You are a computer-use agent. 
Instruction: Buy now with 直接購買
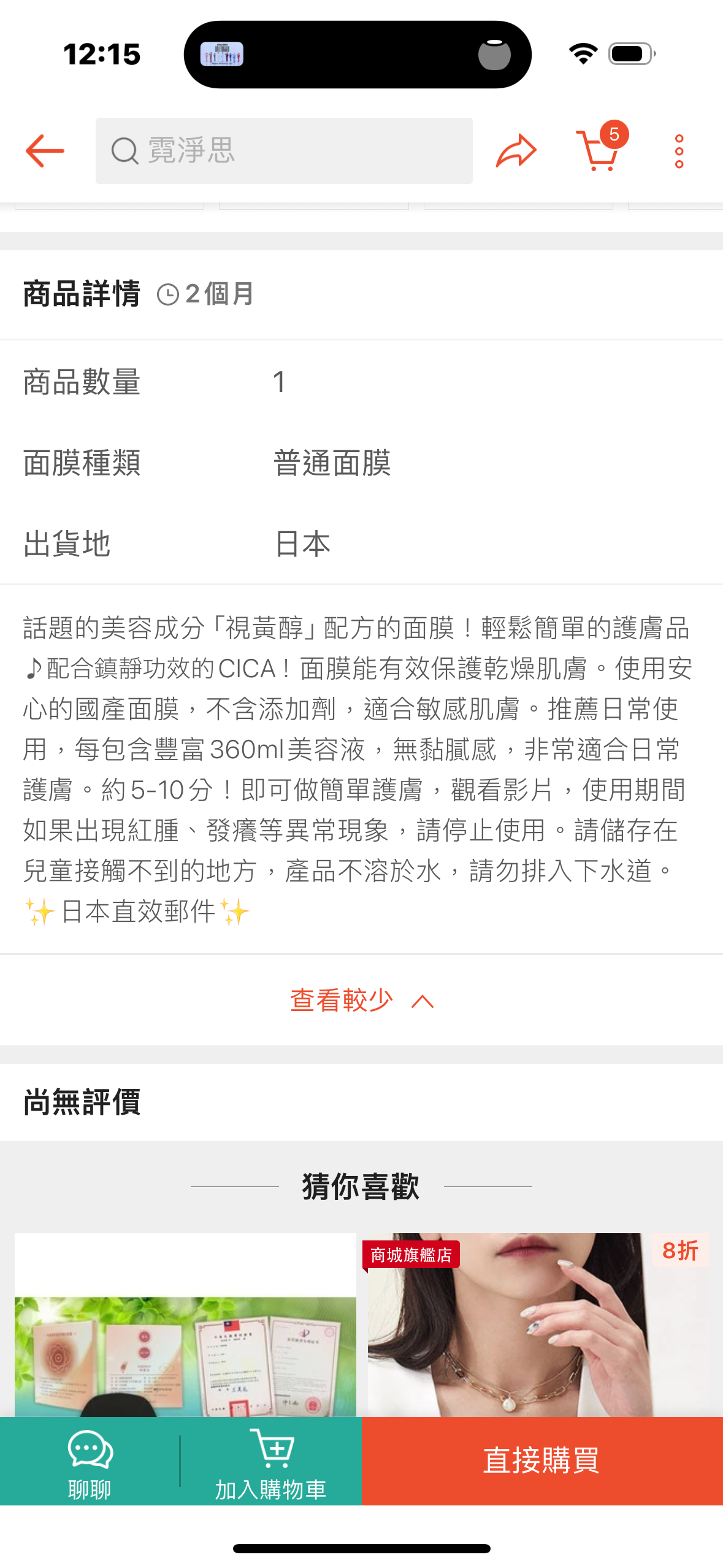[541, 1461]
